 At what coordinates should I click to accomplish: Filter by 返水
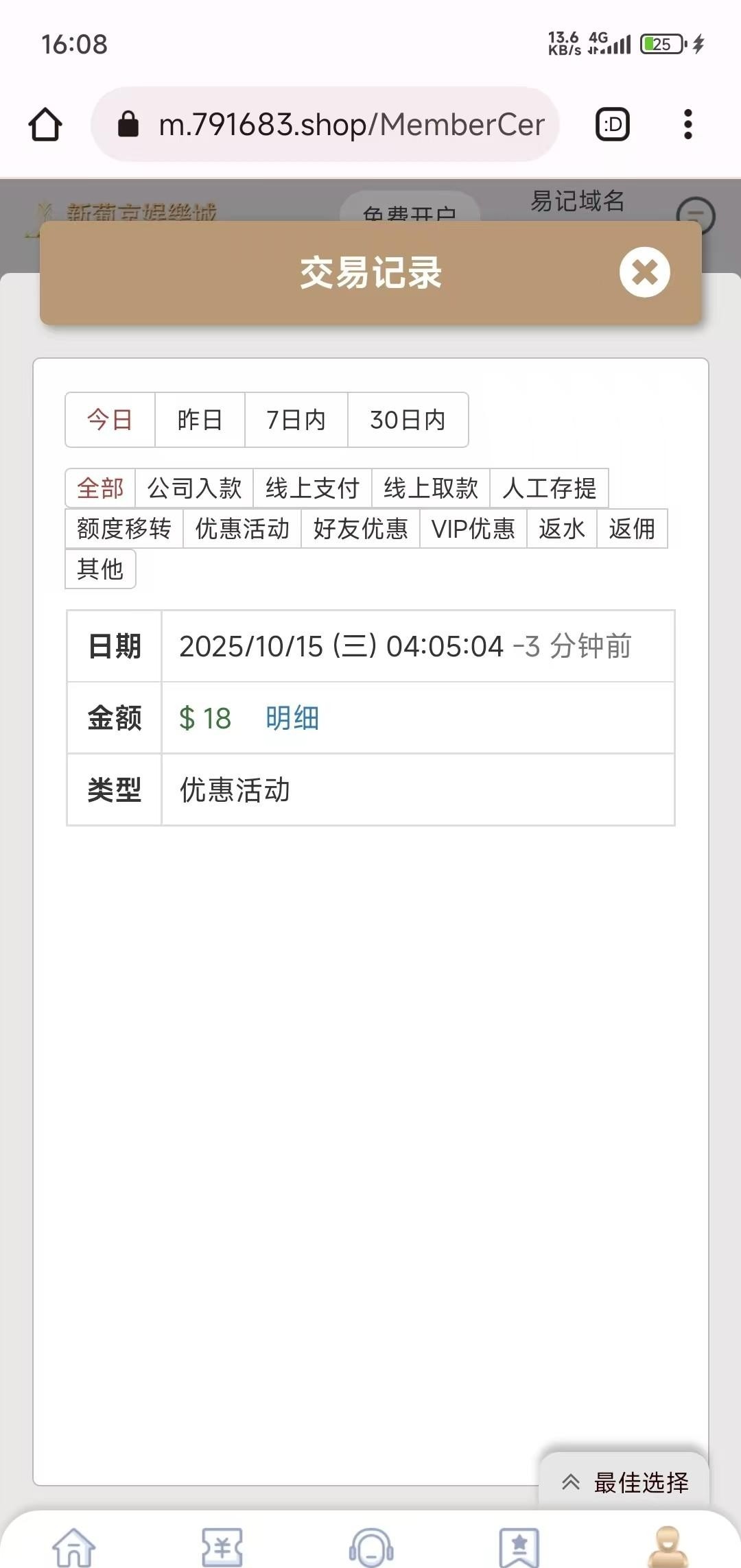pyautogui.click(x=561, y=529)
